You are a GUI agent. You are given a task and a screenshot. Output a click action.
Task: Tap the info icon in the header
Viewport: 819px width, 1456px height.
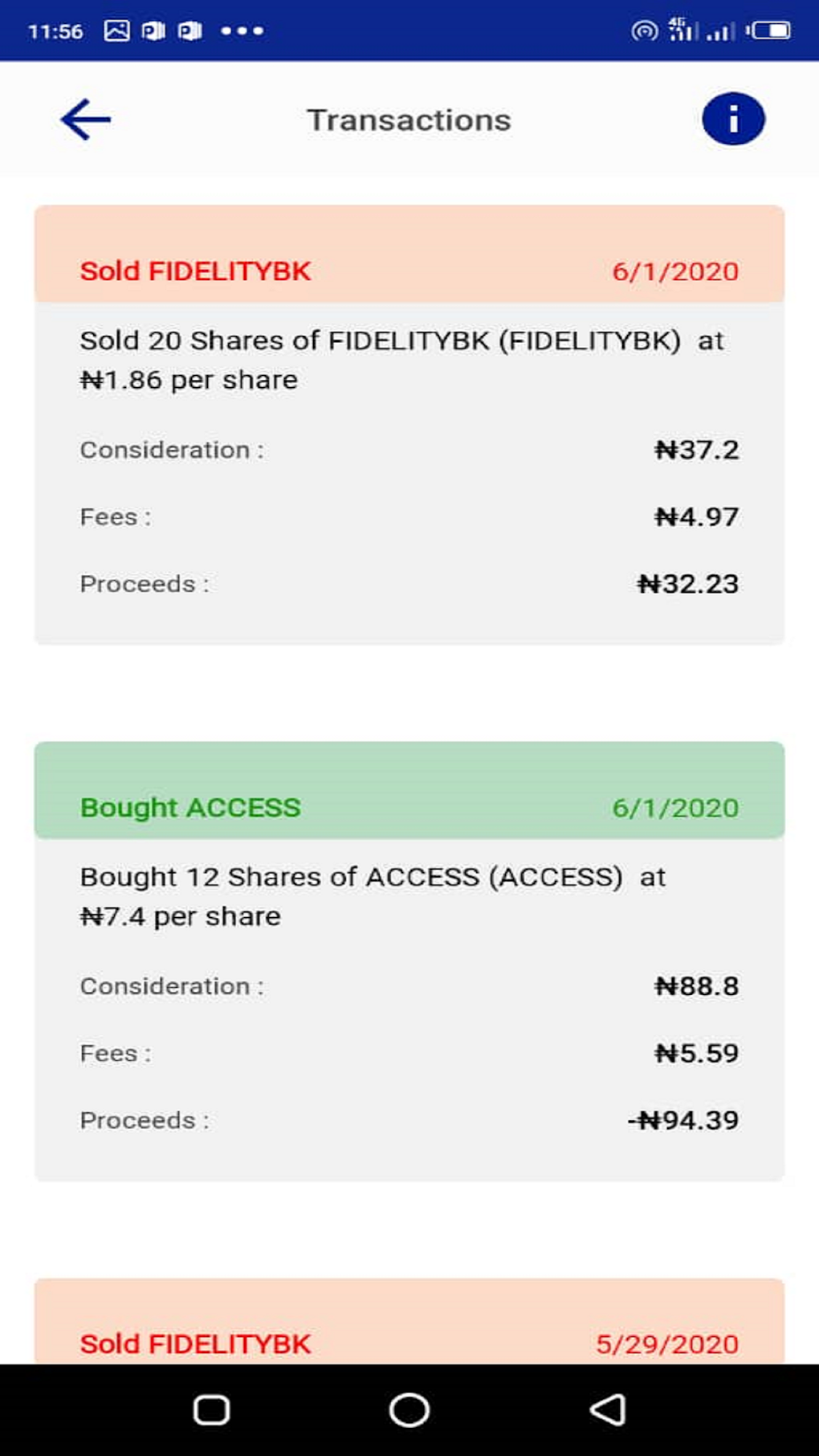[x=731, y=118]
